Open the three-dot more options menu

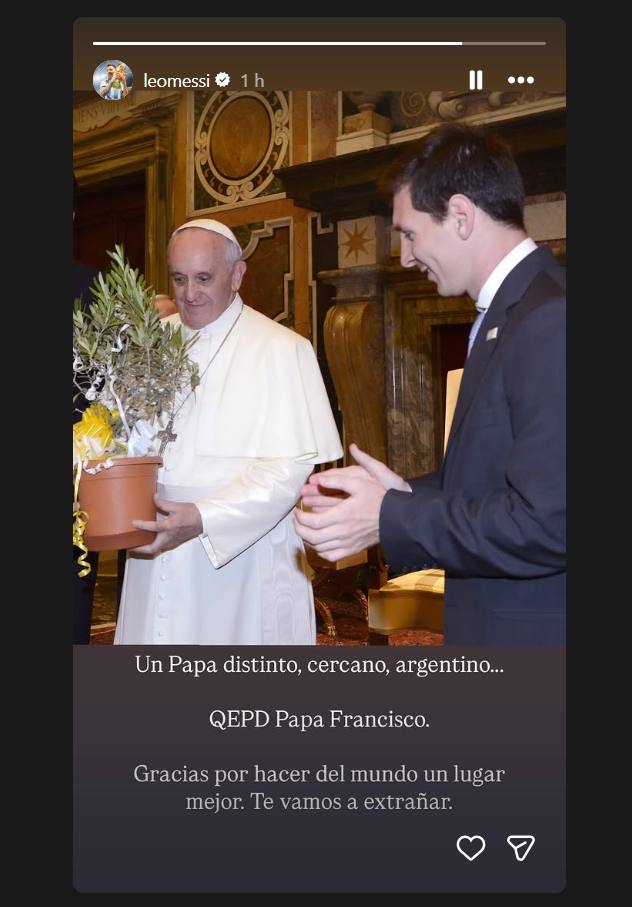[x=520, y=80]
